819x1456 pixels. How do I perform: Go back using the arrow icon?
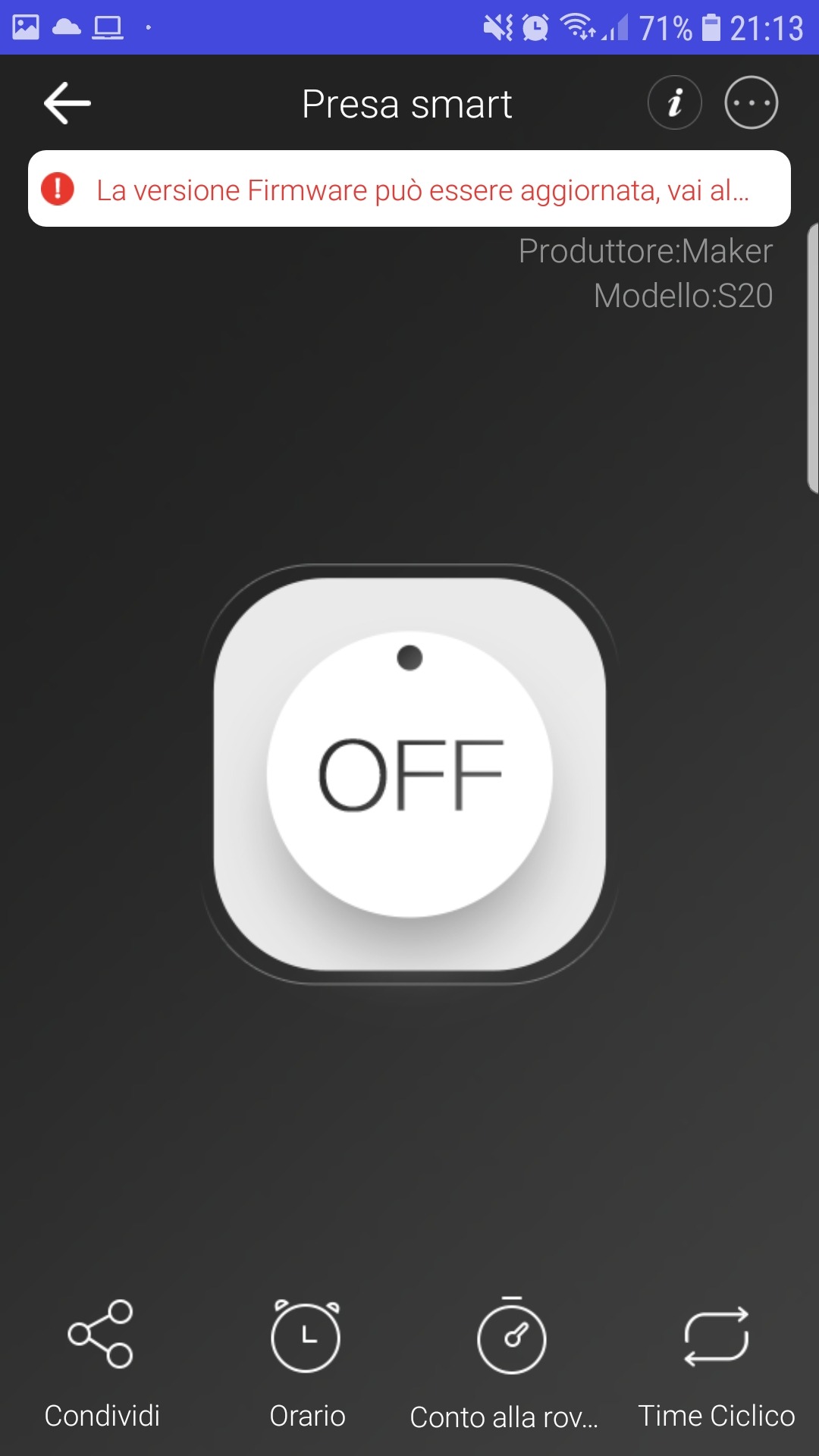click(67, 103)
